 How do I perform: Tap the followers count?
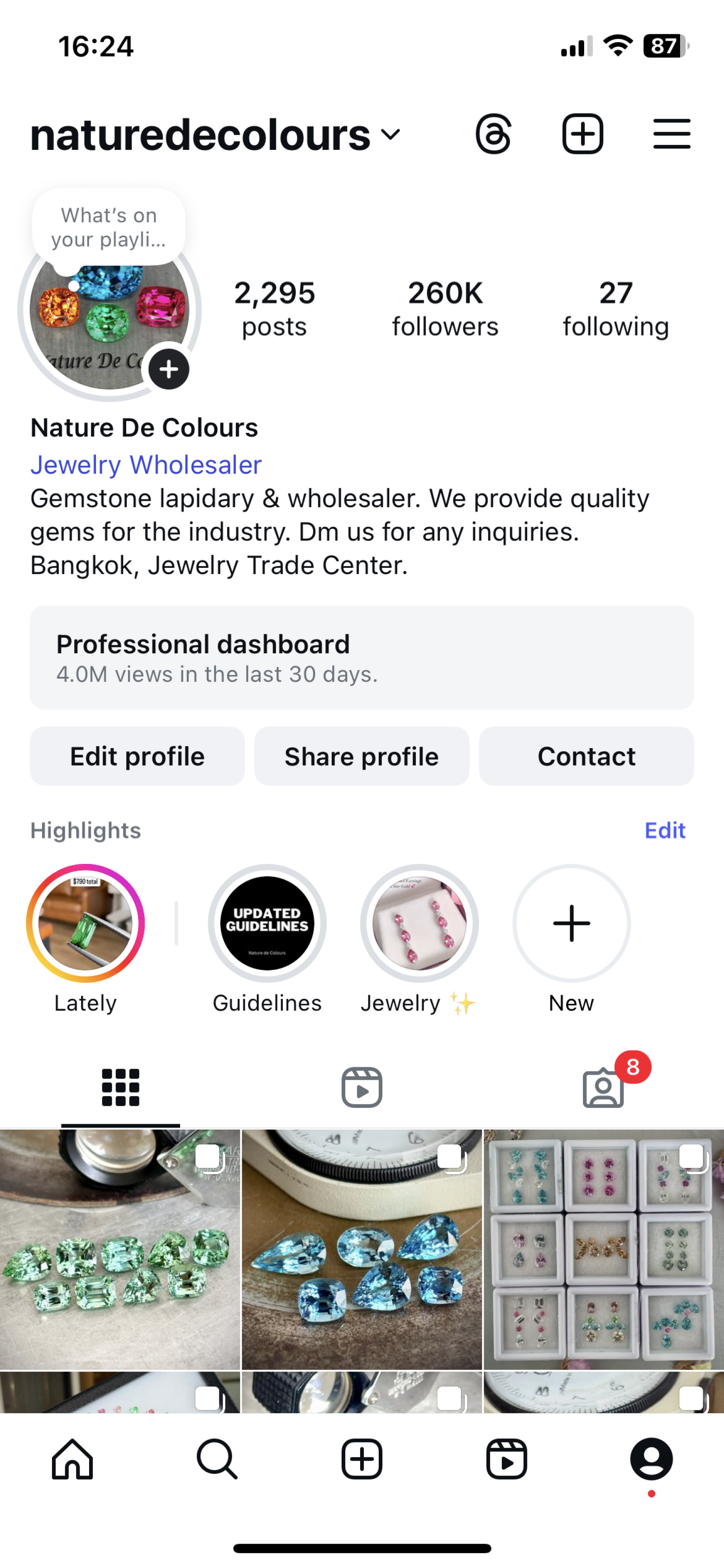[x=445, y=308]
